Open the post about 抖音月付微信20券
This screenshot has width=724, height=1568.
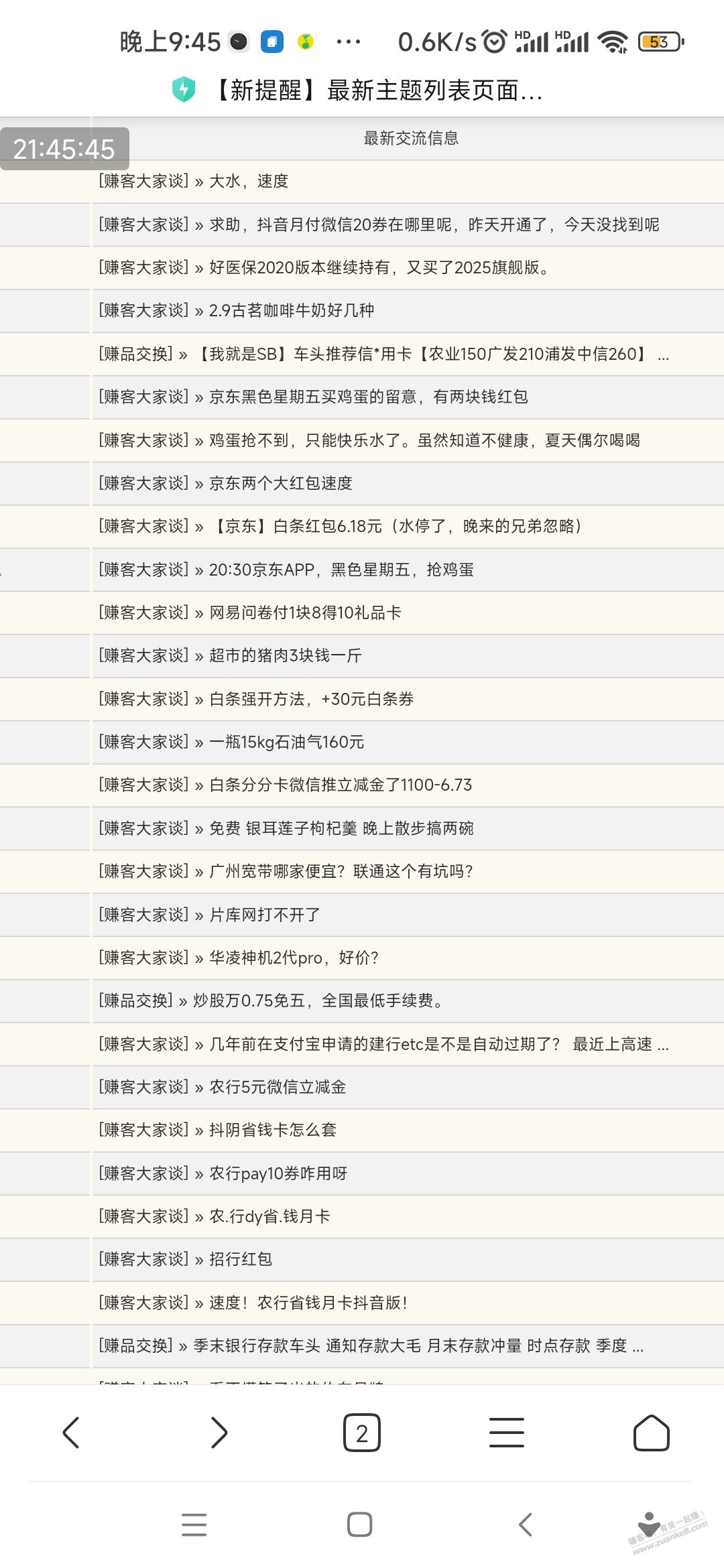tap(433, 224)
